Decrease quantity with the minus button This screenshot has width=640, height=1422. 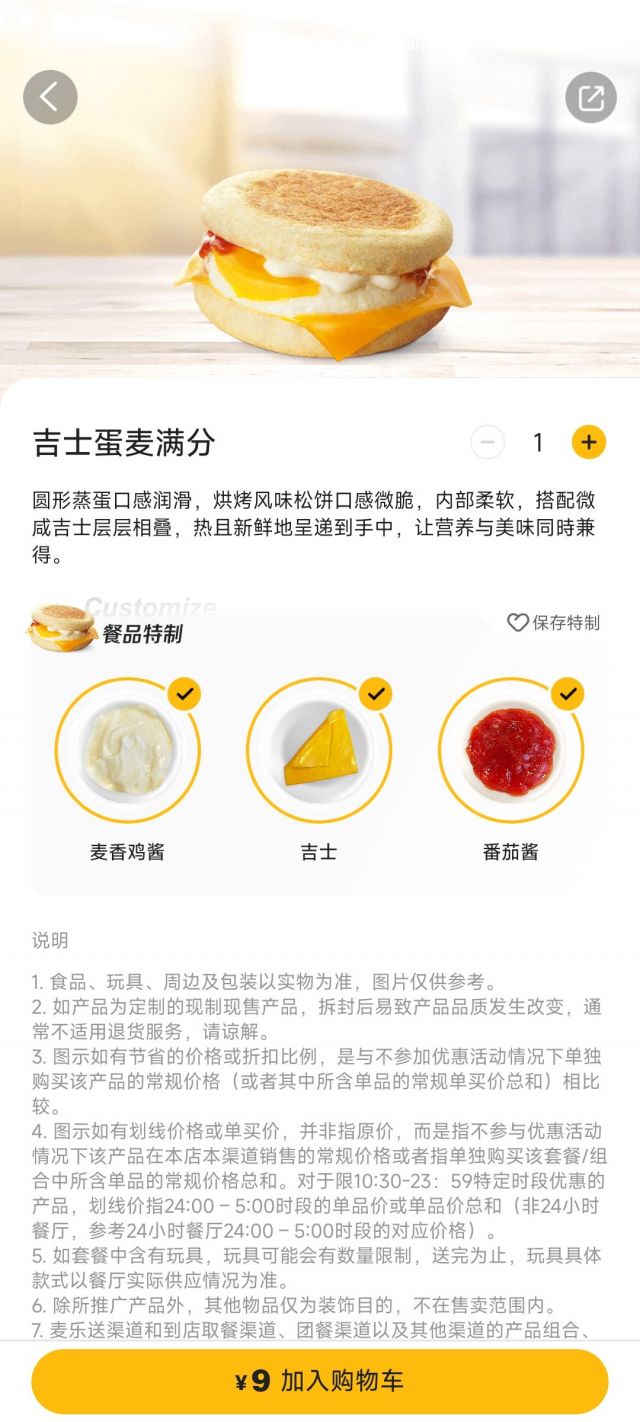(487, 442)
